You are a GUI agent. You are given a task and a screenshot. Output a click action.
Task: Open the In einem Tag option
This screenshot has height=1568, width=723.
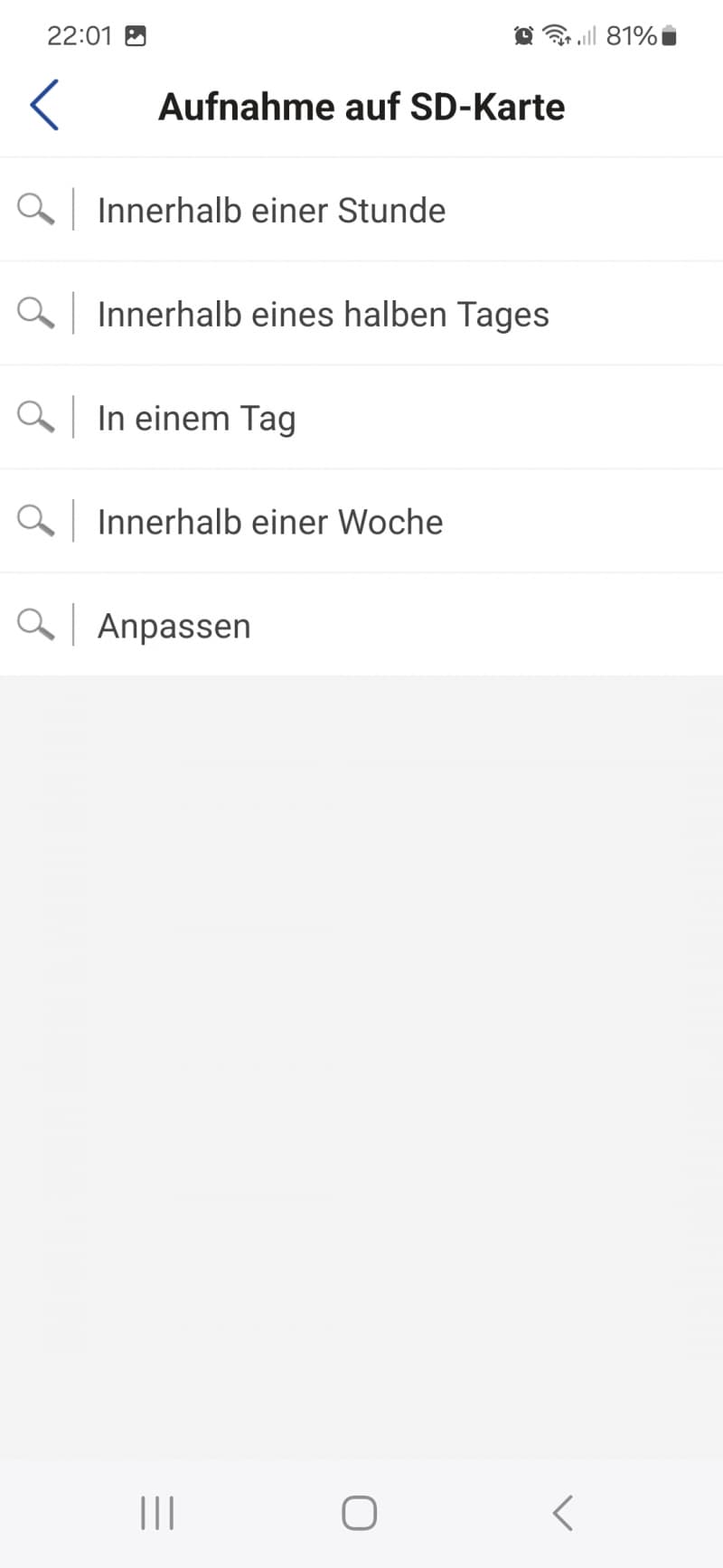pos(361,418)
